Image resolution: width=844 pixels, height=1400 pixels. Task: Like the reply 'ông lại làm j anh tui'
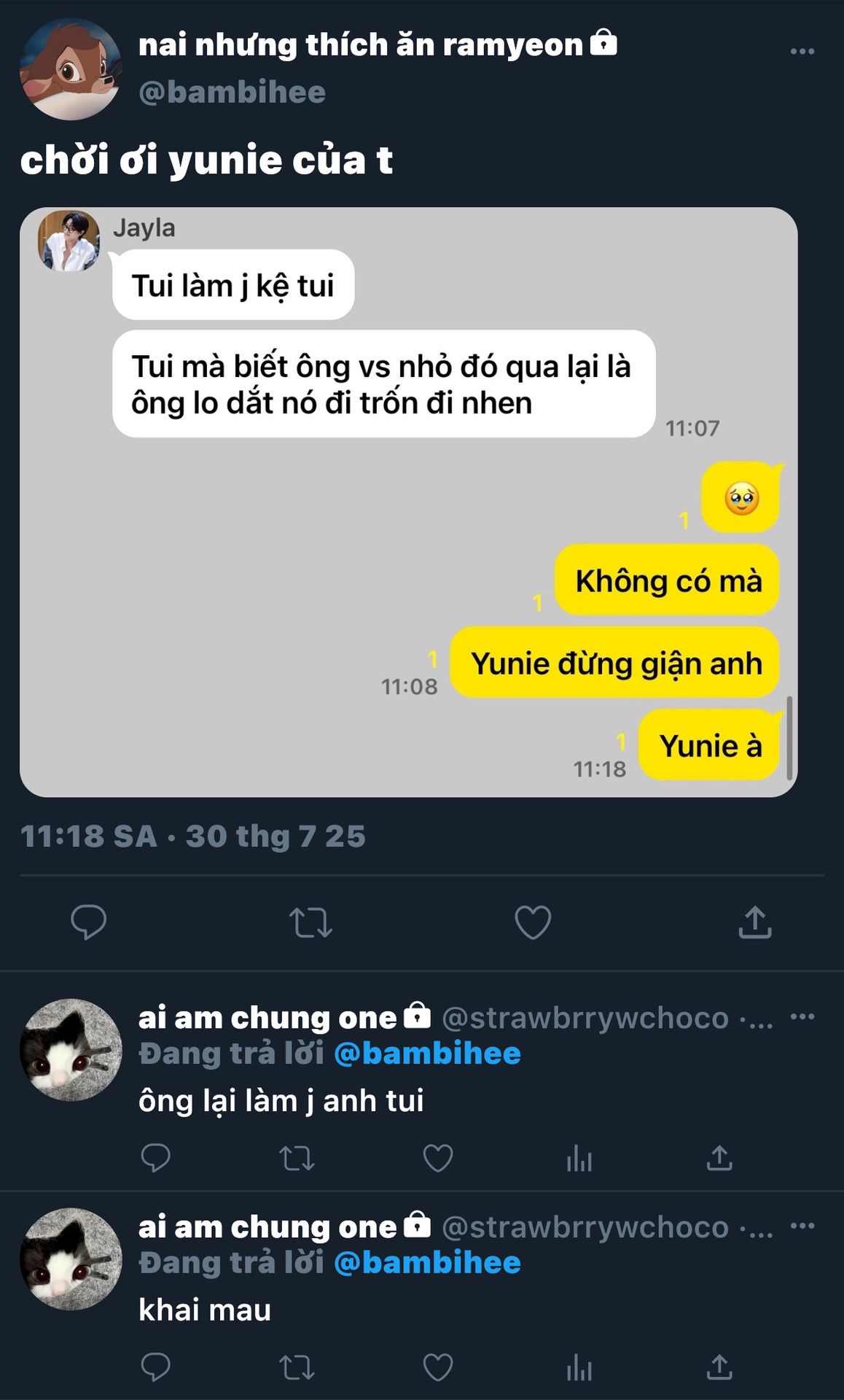(x=438, y=1158)
